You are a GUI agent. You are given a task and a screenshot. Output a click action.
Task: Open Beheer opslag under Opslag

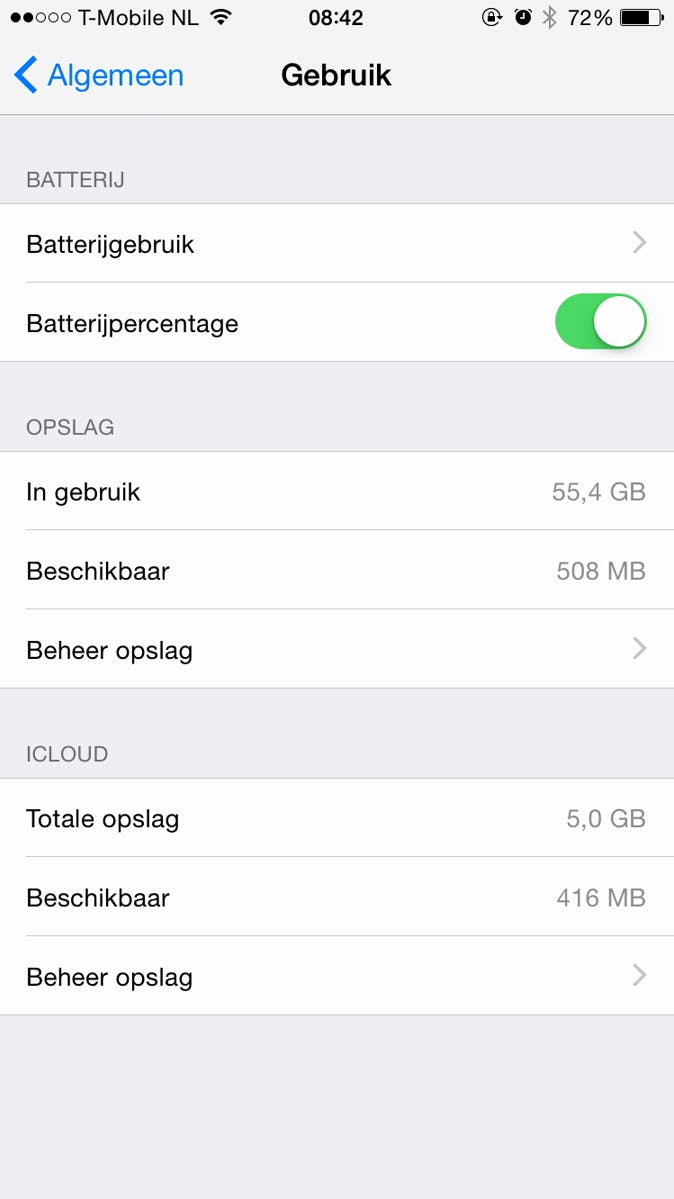336,650
